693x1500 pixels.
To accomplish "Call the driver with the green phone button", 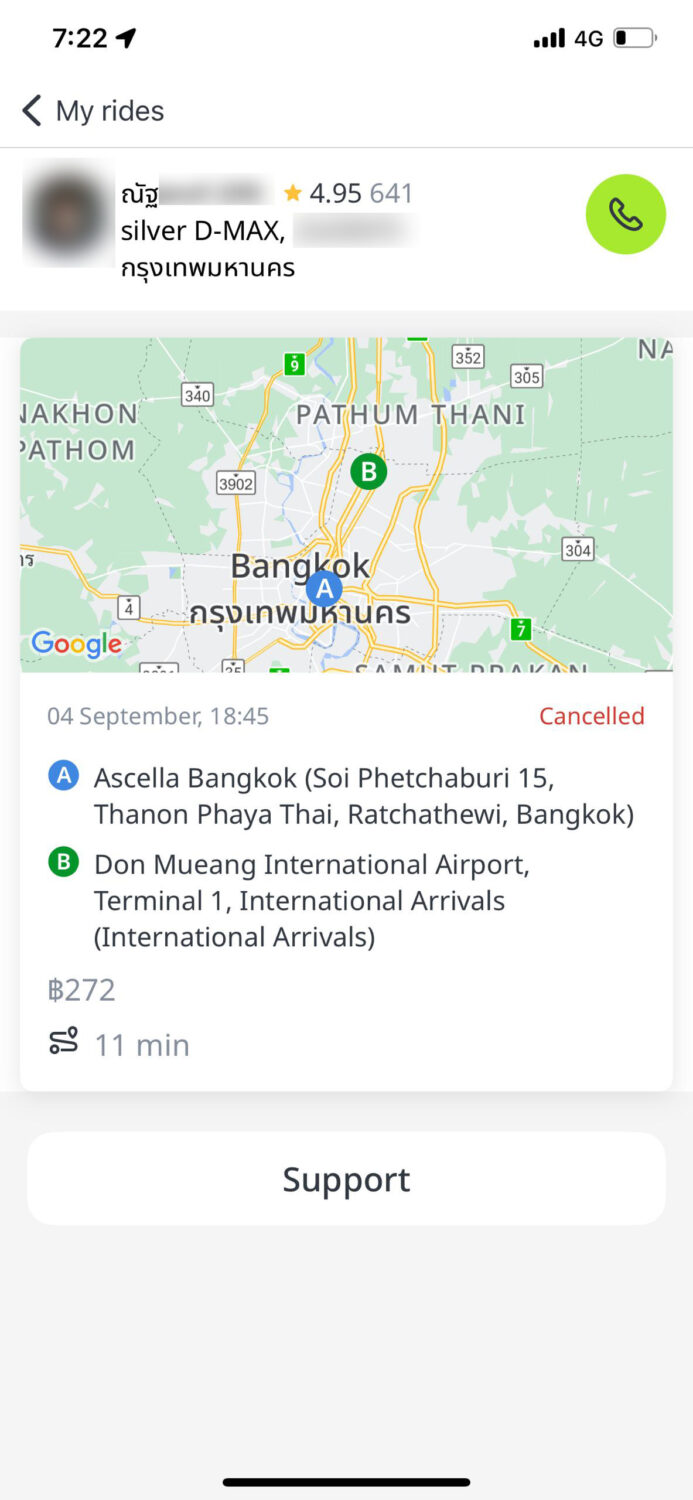I will click(626, 214).
